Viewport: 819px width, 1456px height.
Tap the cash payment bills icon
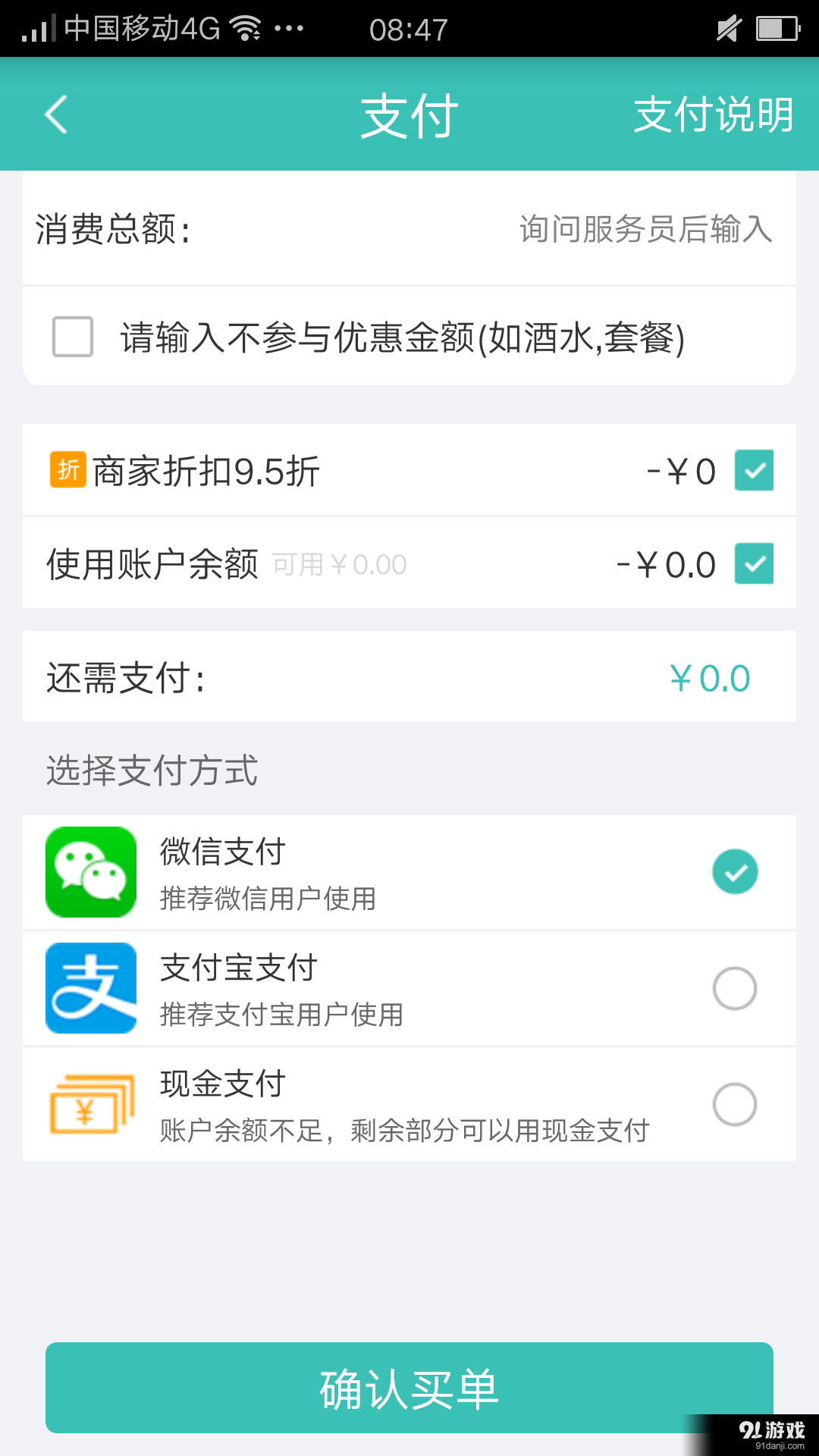point(90,1104)
